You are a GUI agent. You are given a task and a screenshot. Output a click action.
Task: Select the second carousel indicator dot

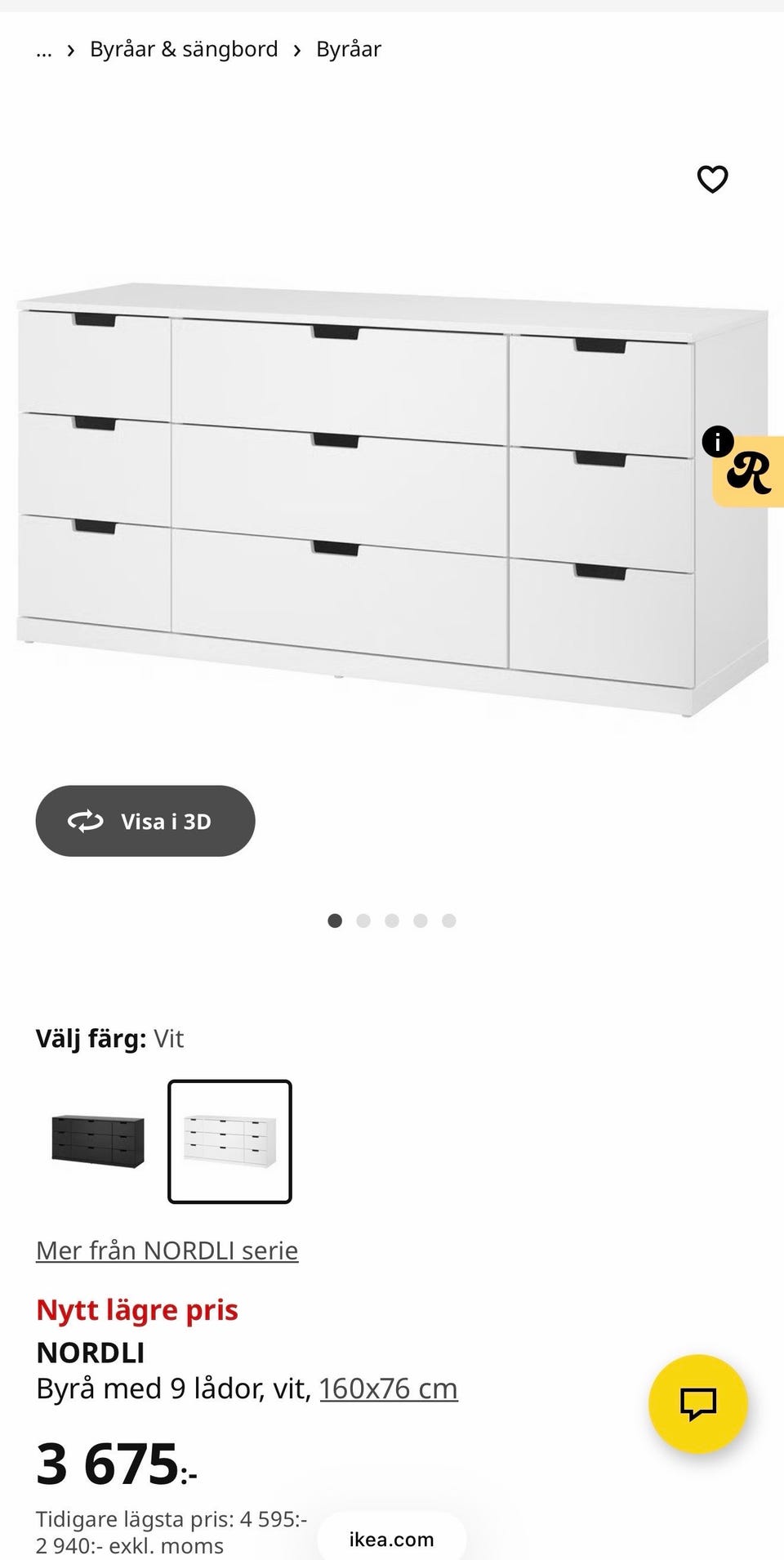pos(364,920)
